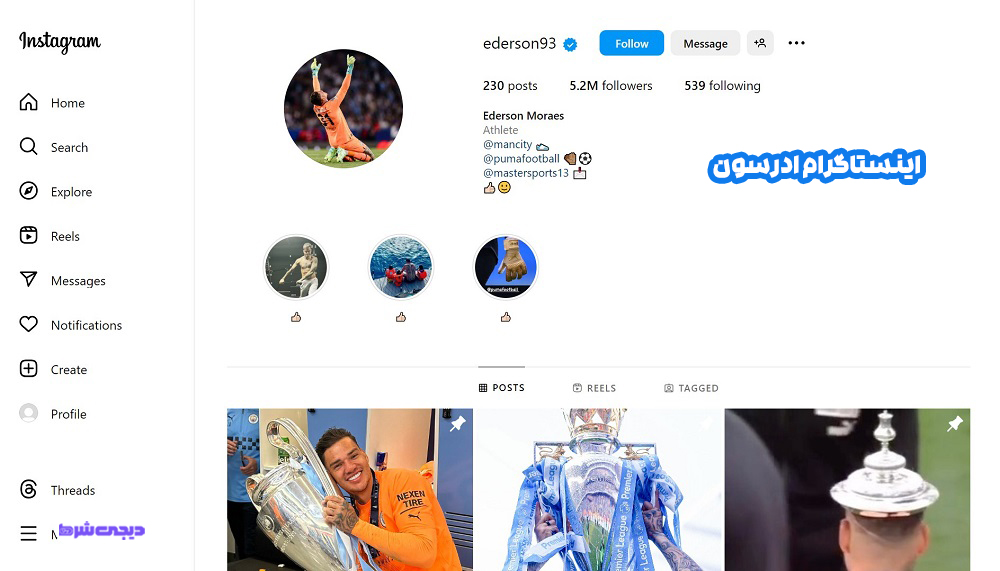Switch to the Tagged tab
The width and height of the screenshot is (1000, 571).
691,388
